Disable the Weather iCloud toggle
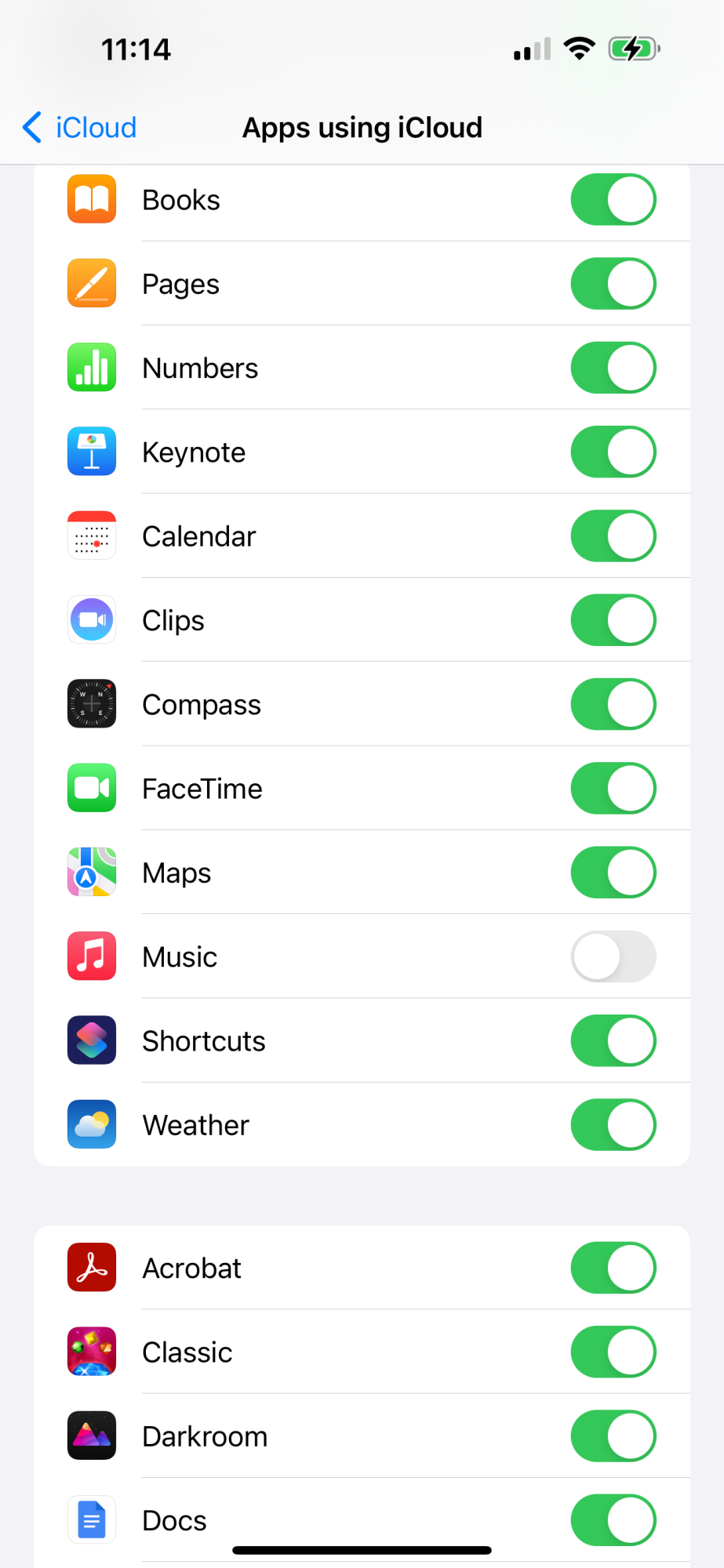The image size is (724, 1568). pos(613,1125)
